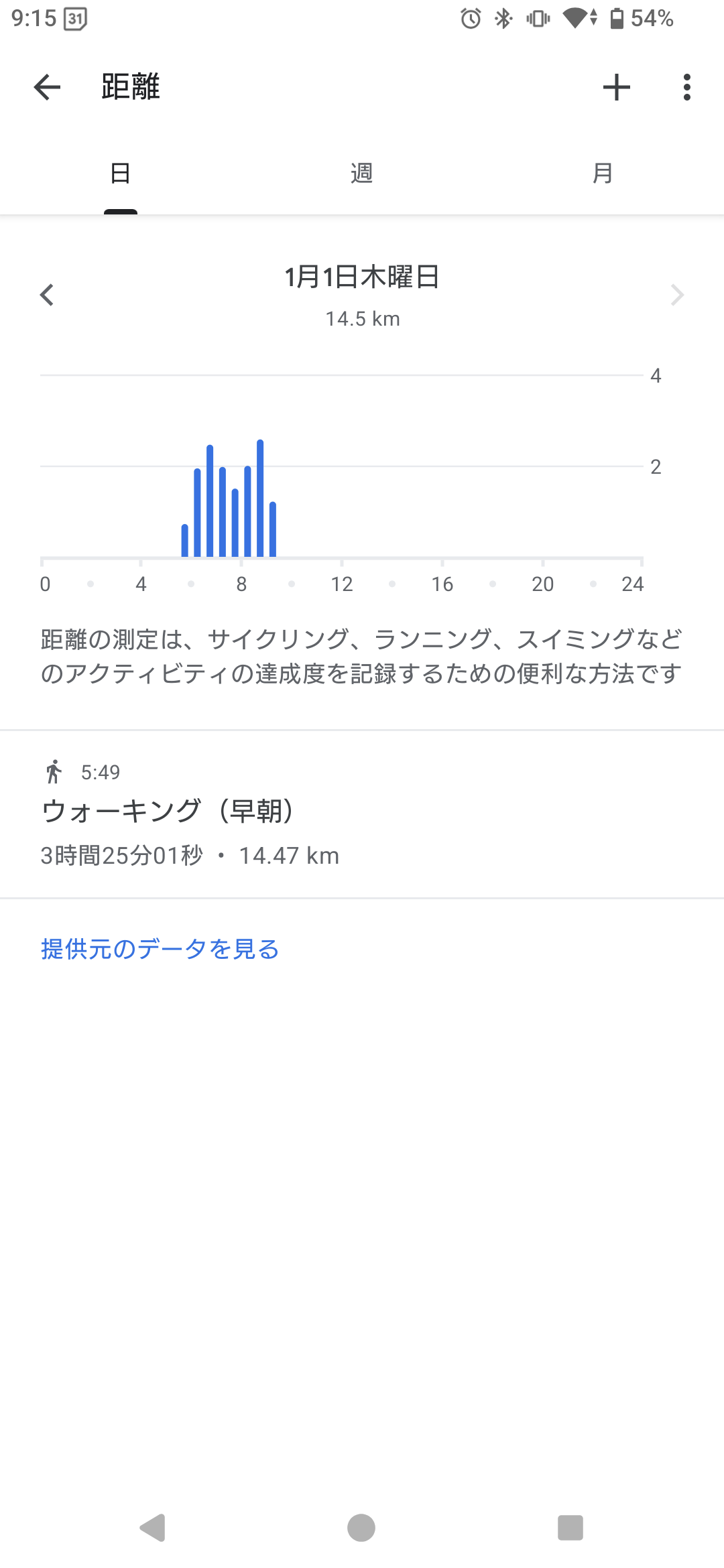Open the 提供元のデータを見る link
Image resolution: width=724 pixels, height=1568 pixels.
pos(160,949)
